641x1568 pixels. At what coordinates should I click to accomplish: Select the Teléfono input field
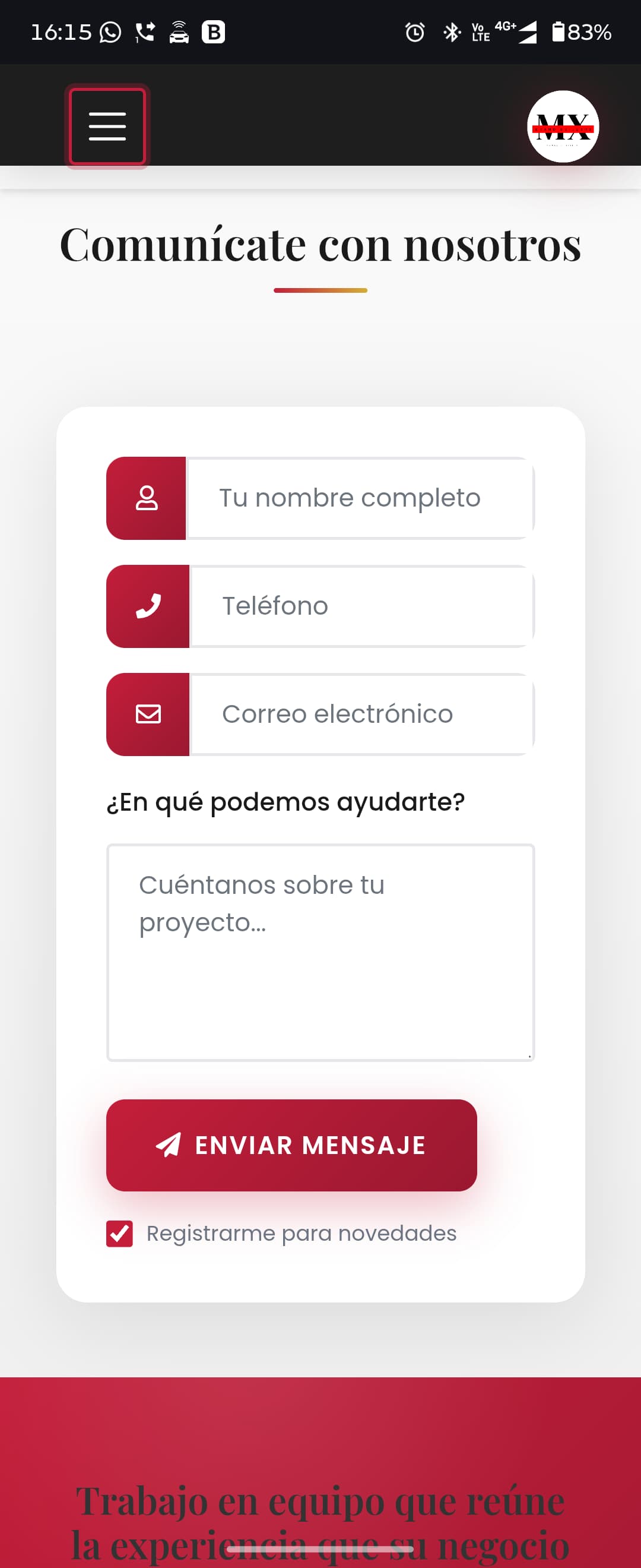pyautogui.click(x=361, y=606)
